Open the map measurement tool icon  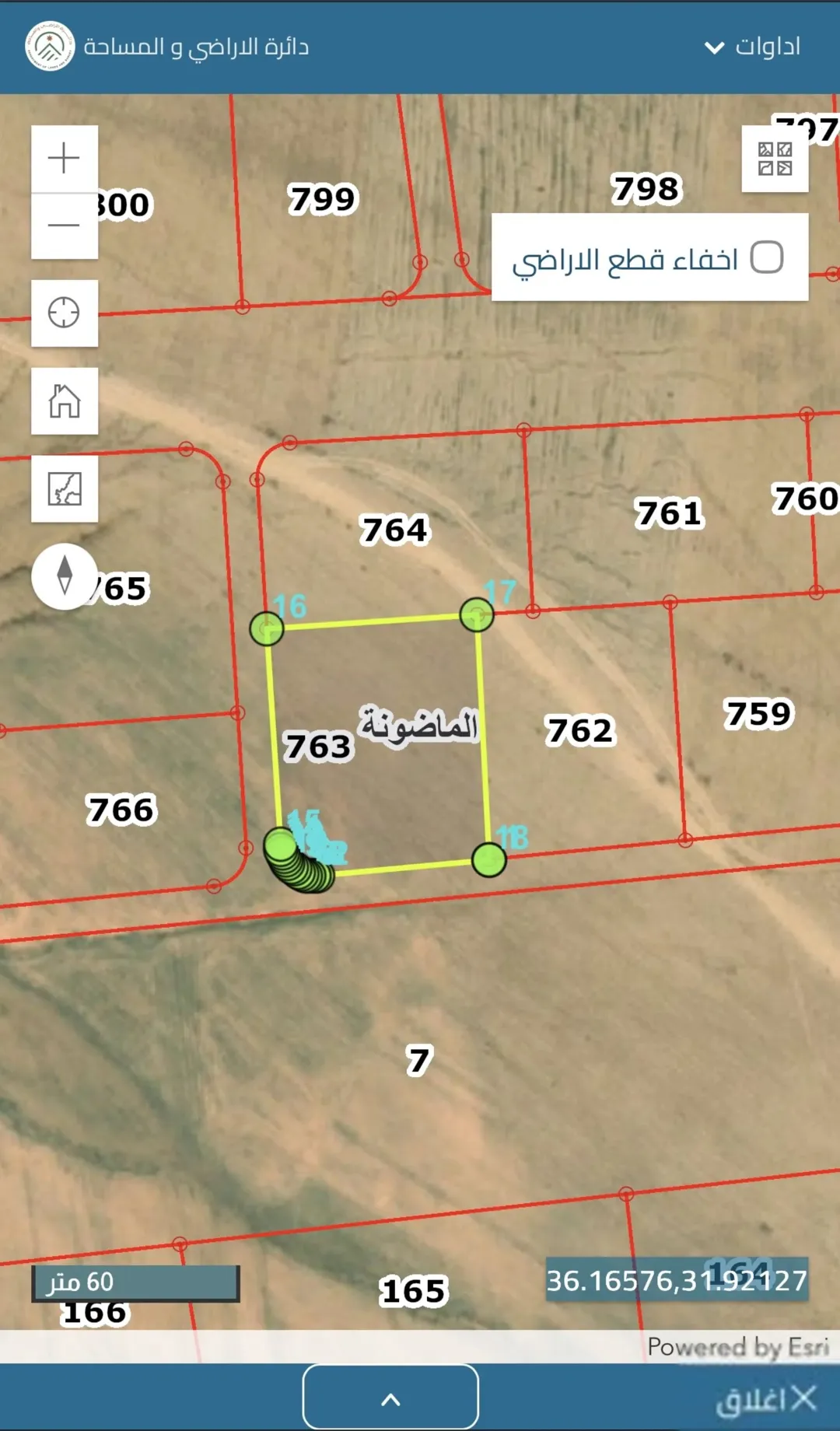click(65, 489)
